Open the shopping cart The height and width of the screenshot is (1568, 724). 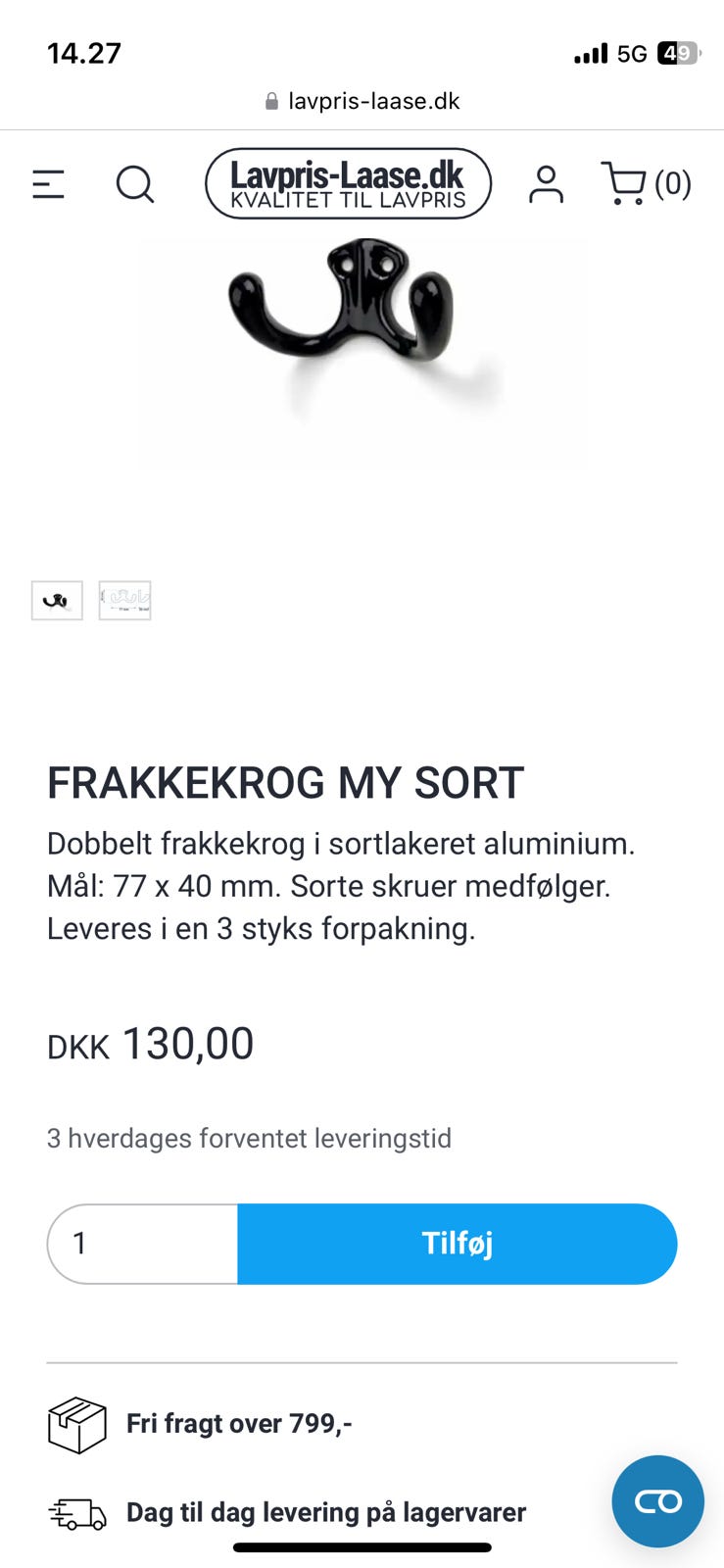(646, 183)
